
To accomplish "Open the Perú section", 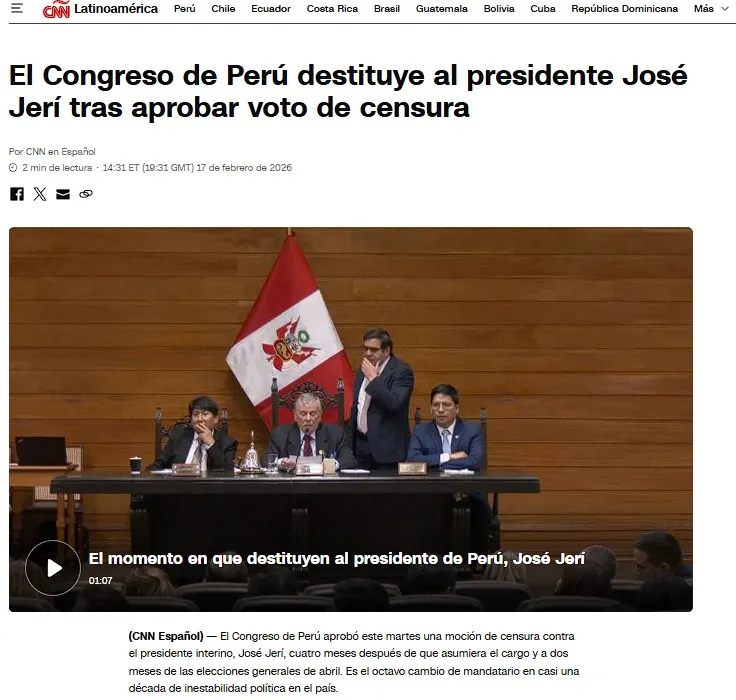I will (x=185, y=9).
